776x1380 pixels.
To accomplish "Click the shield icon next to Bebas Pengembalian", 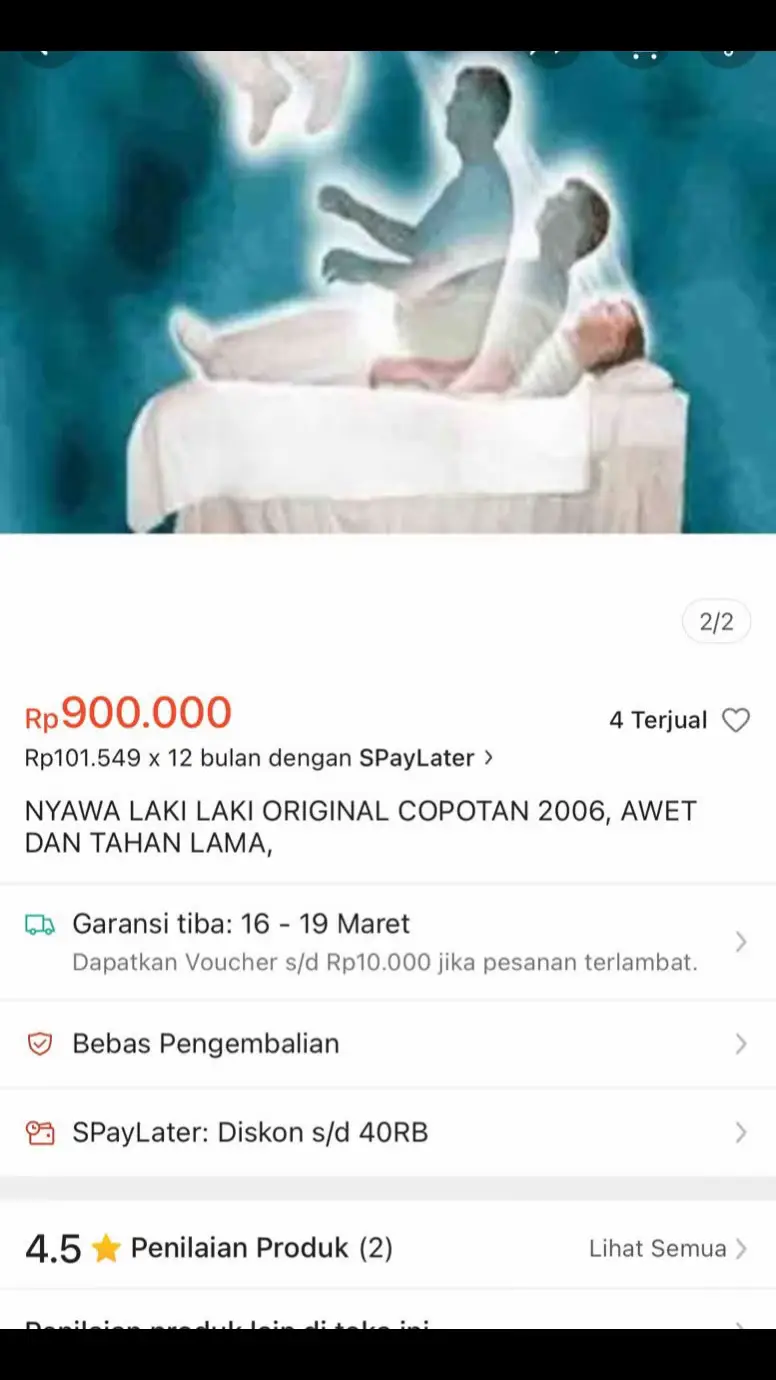I will [x=40, y=1043].
